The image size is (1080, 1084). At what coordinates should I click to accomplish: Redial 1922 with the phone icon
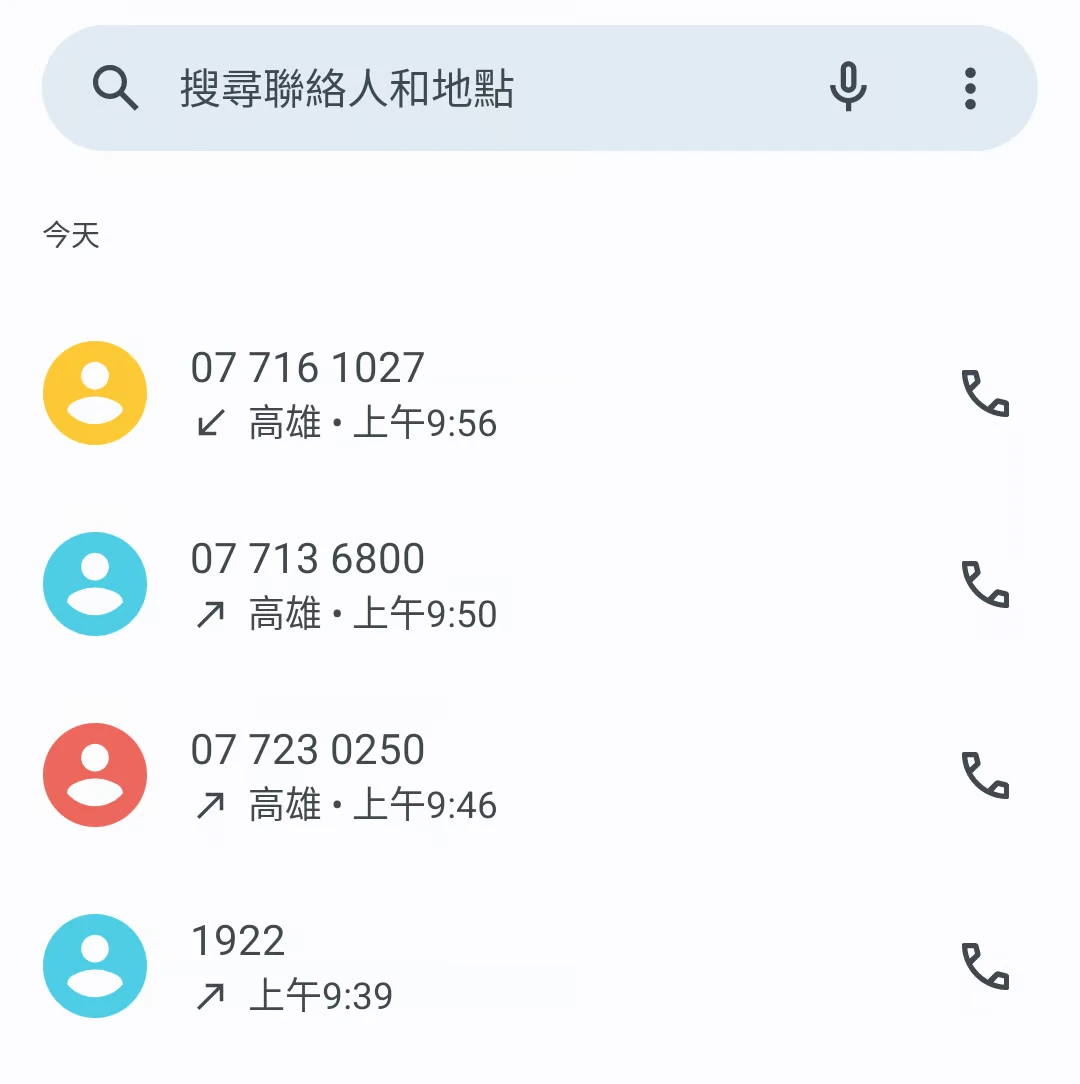click(985, 966)
